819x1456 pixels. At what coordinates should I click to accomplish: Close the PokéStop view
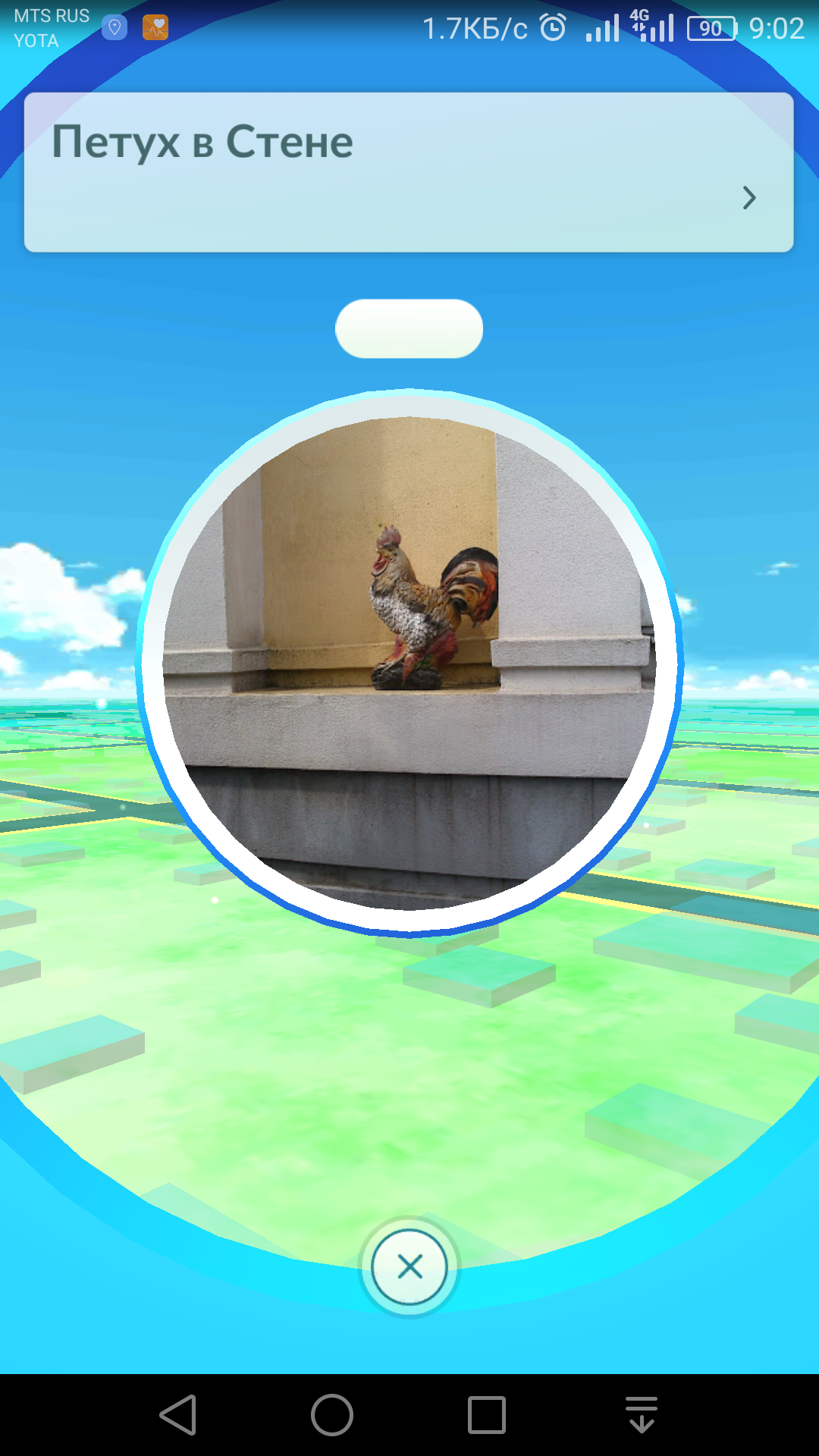(x=409, y=1266)
